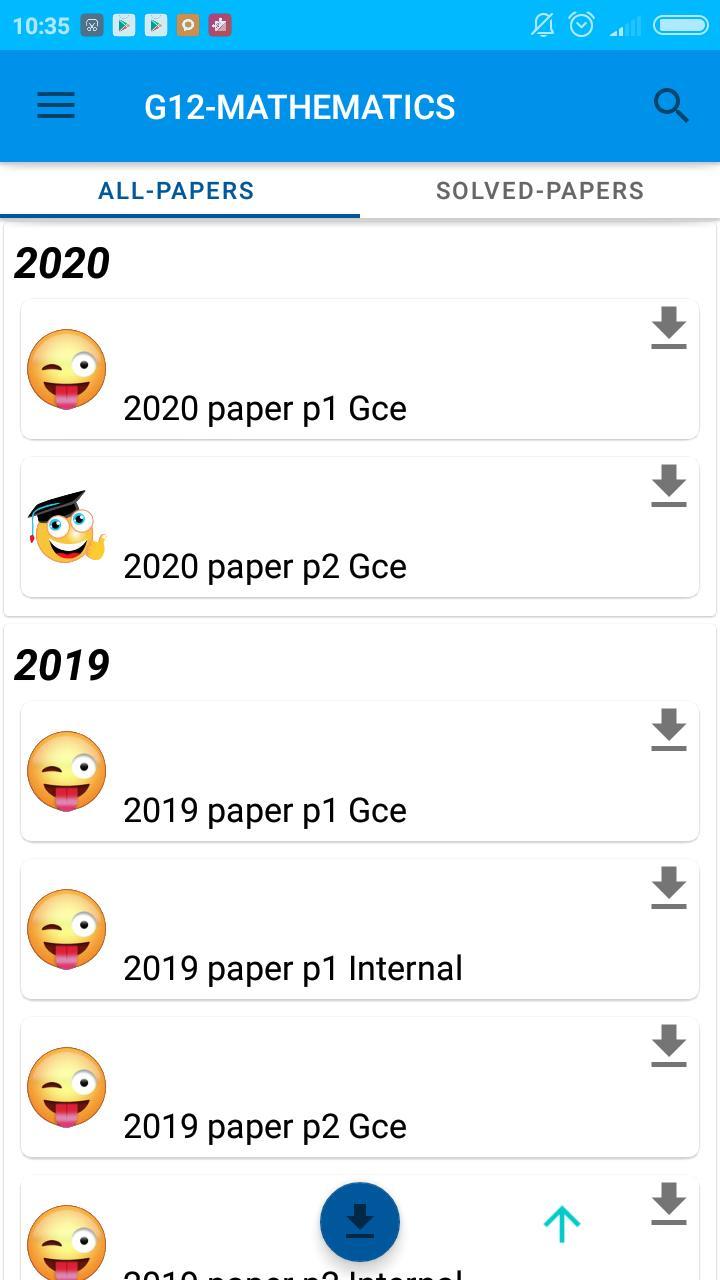The width and height of the screenshot is (720, 1280).
Task: Open 2020 paper p1 Gce
Action: (265, 408)
